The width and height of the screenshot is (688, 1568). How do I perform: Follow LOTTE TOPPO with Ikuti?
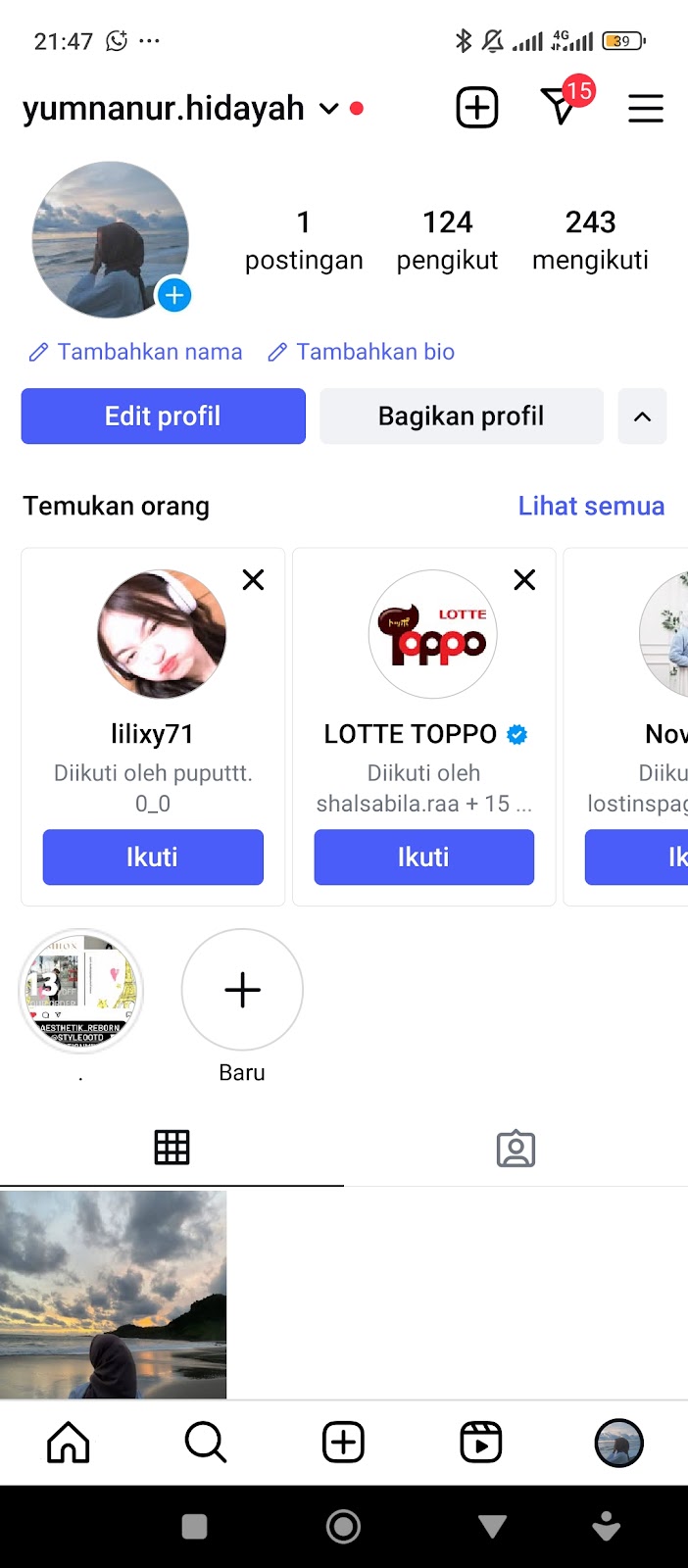[423, 857]
